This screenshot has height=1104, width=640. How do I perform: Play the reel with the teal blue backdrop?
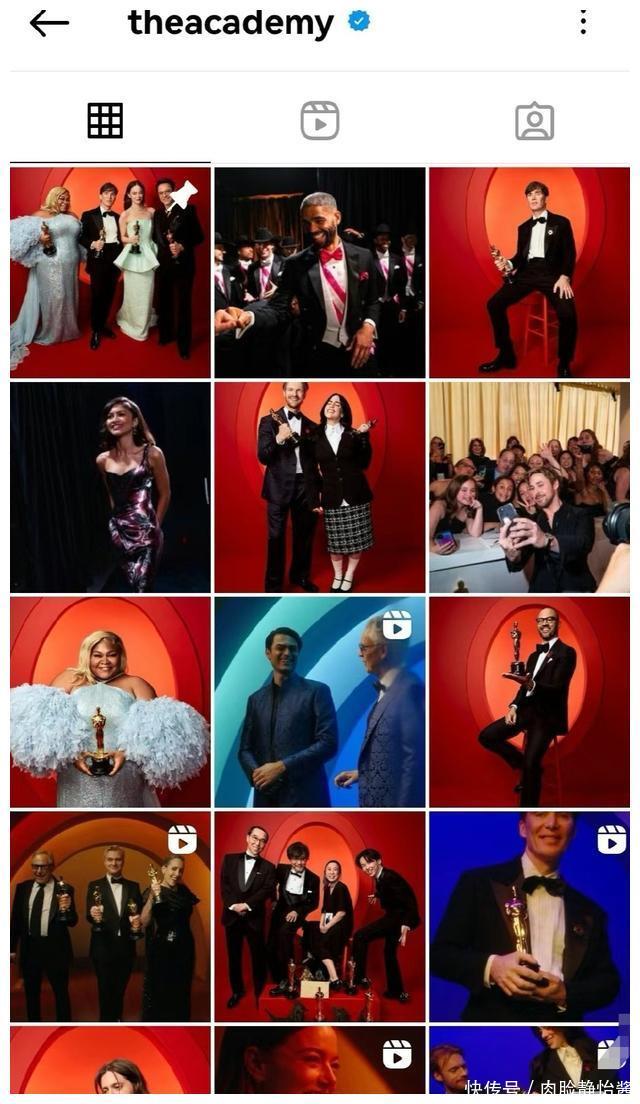point(320,702)
